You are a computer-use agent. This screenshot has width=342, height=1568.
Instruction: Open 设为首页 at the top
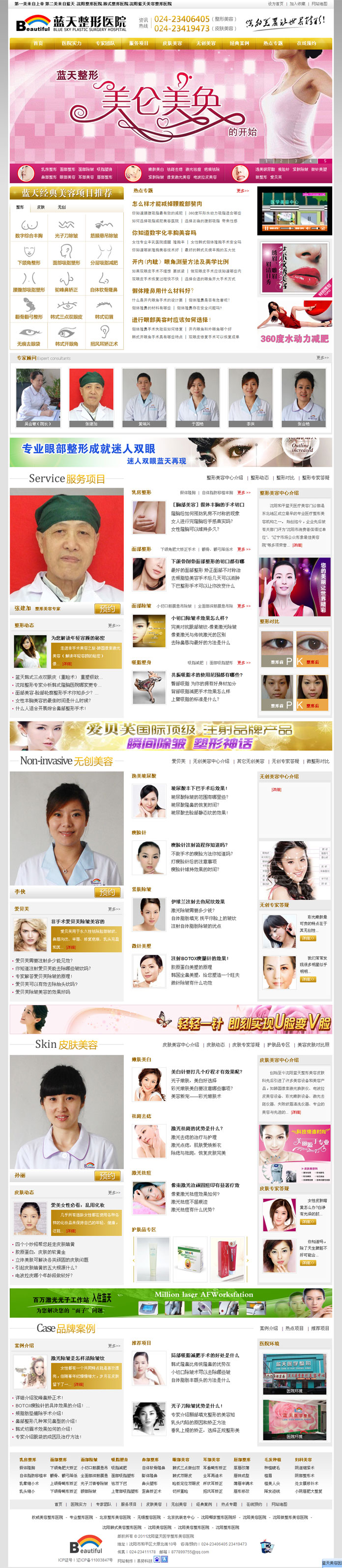point(276,3)
